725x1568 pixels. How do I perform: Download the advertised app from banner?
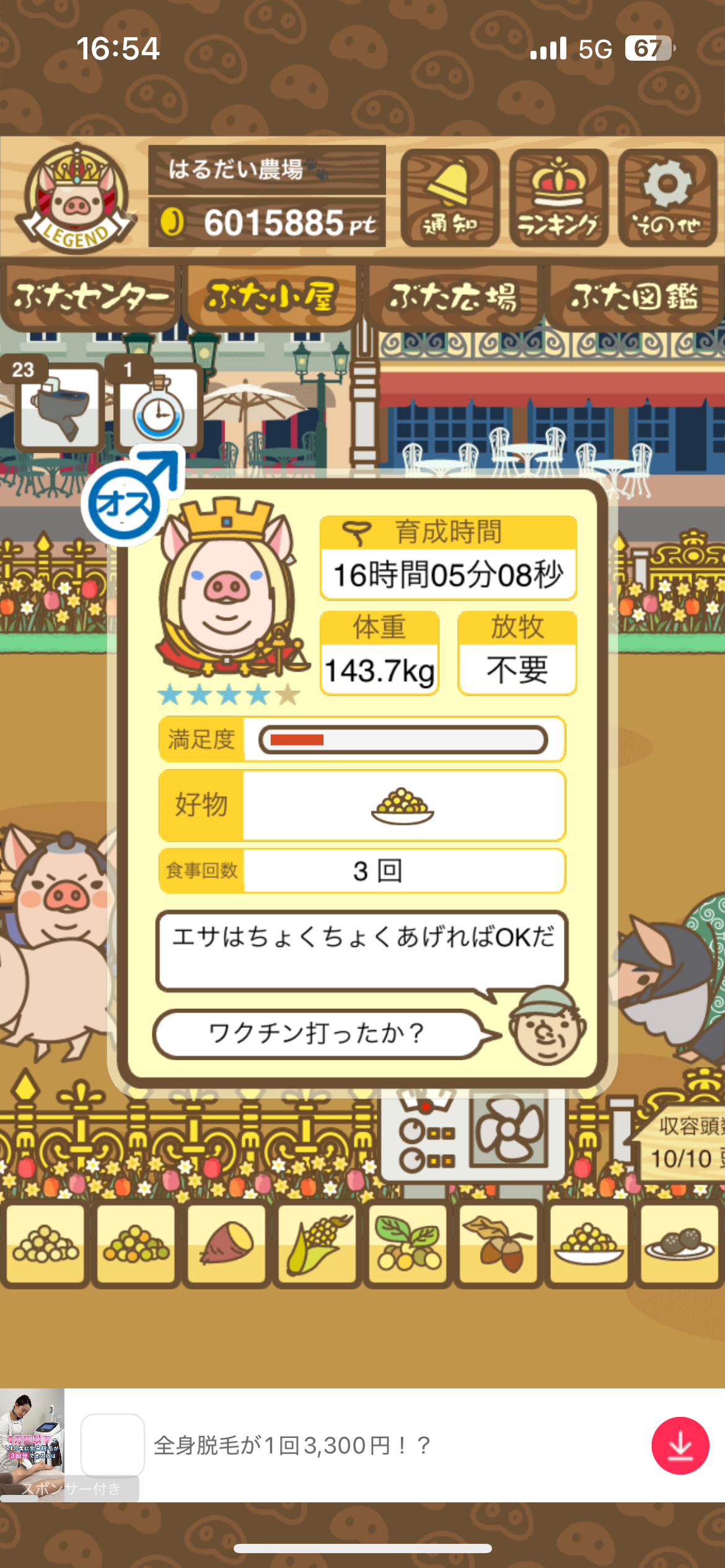(680, 1445)
